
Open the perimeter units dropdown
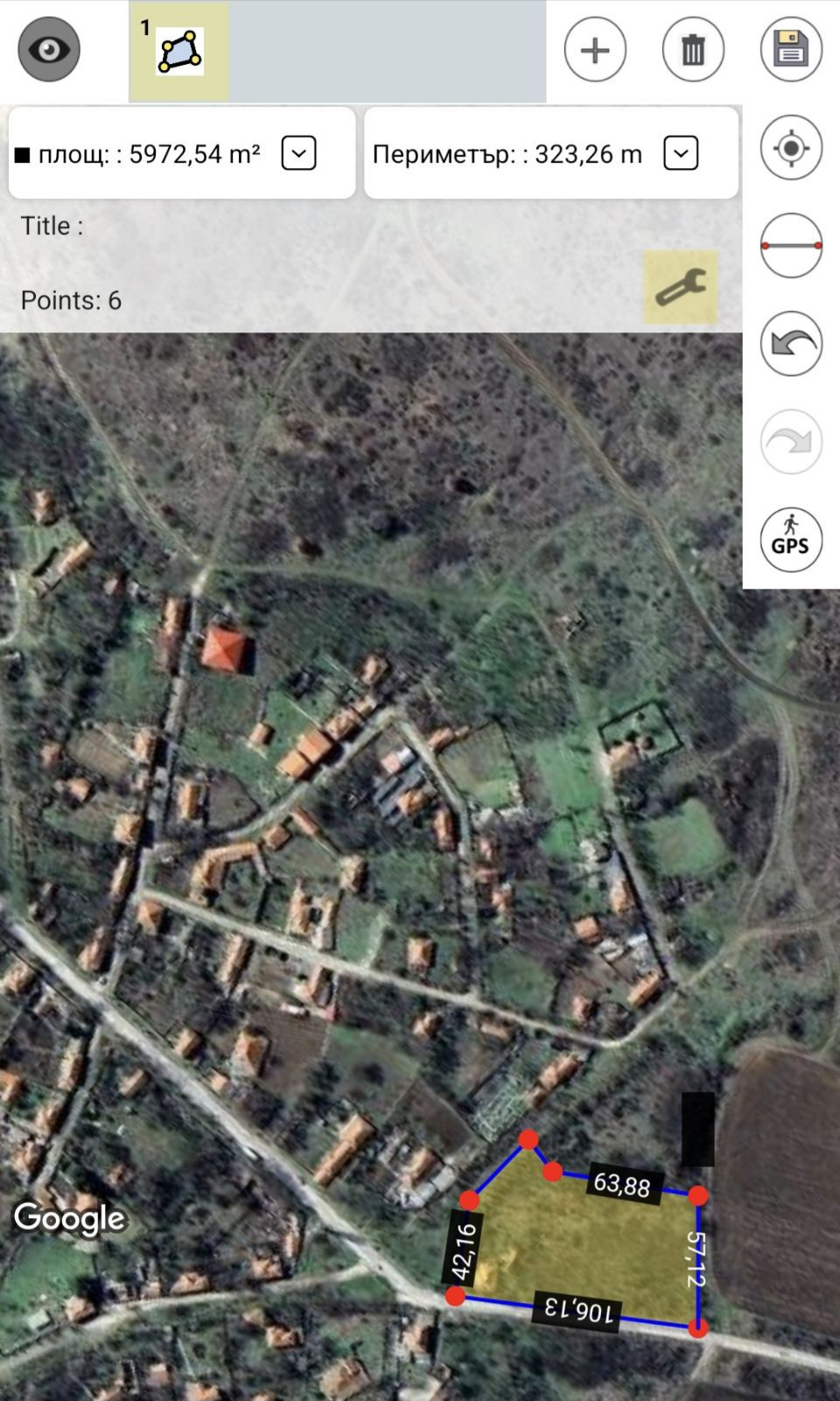[681, 154]
